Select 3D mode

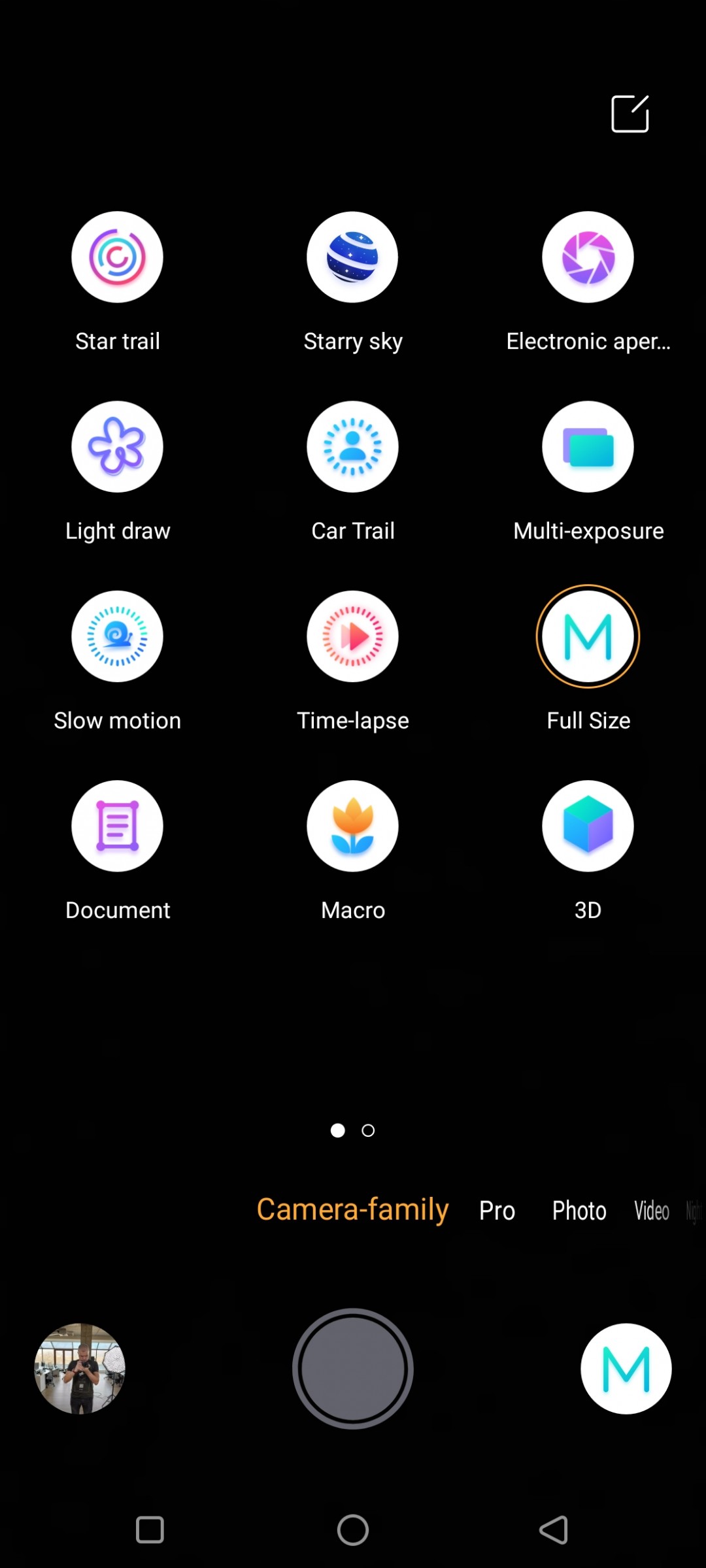click(588, 826)
